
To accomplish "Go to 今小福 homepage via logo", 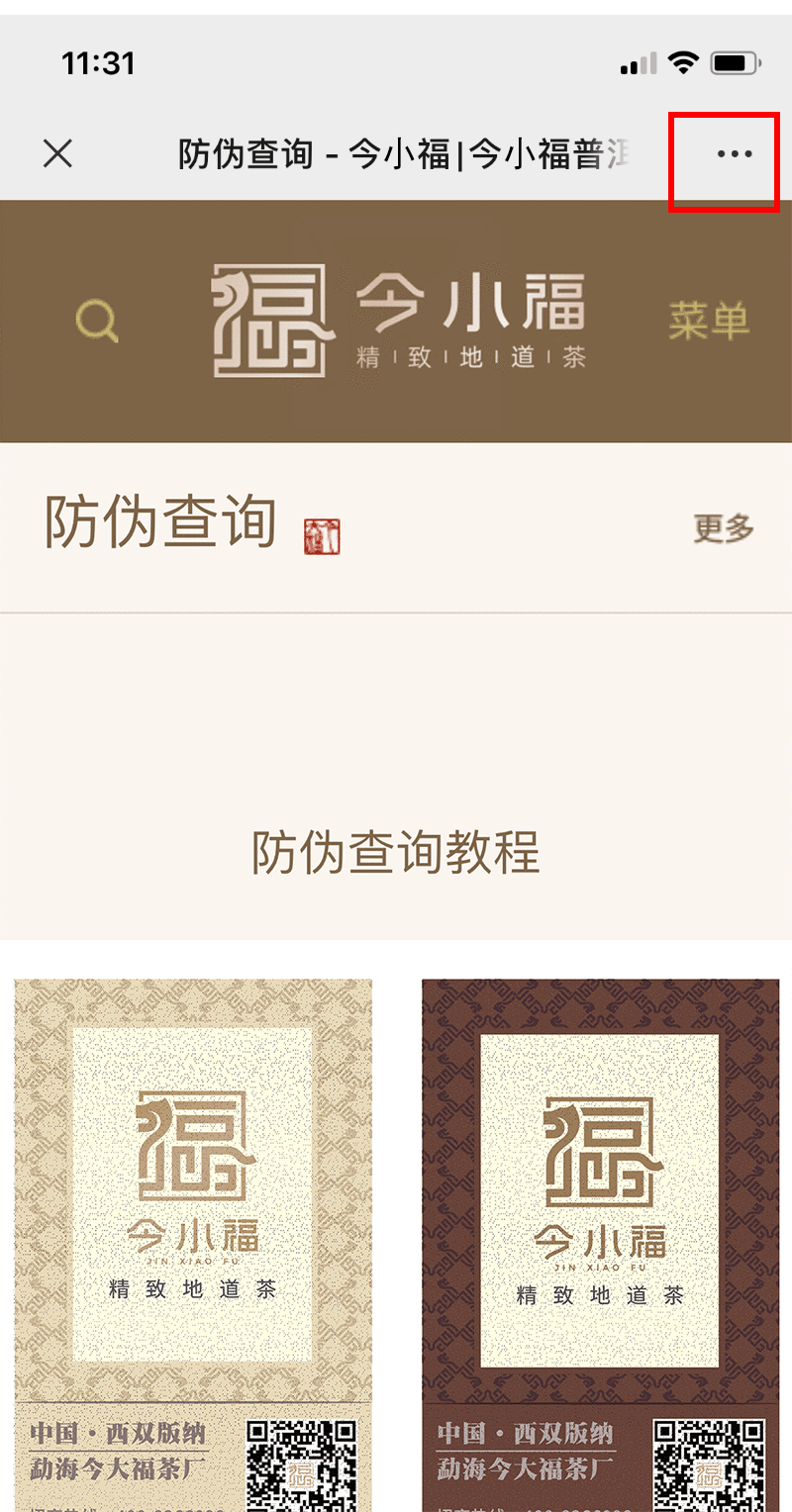I will click(399, 320).
